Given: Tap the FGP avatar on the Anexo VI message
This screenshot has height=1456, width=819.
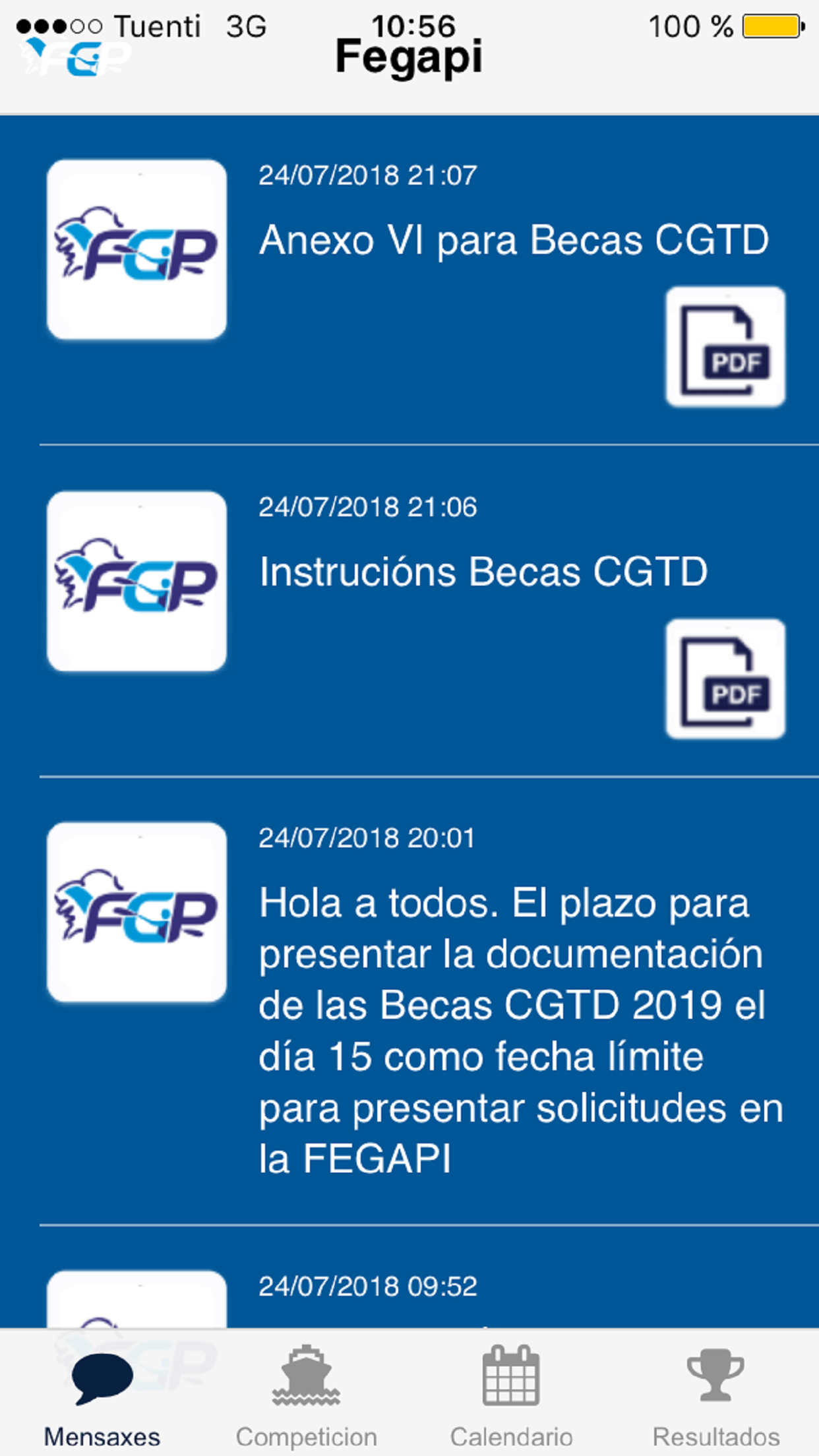Looking at the screenshot, I should click(136, 251).
